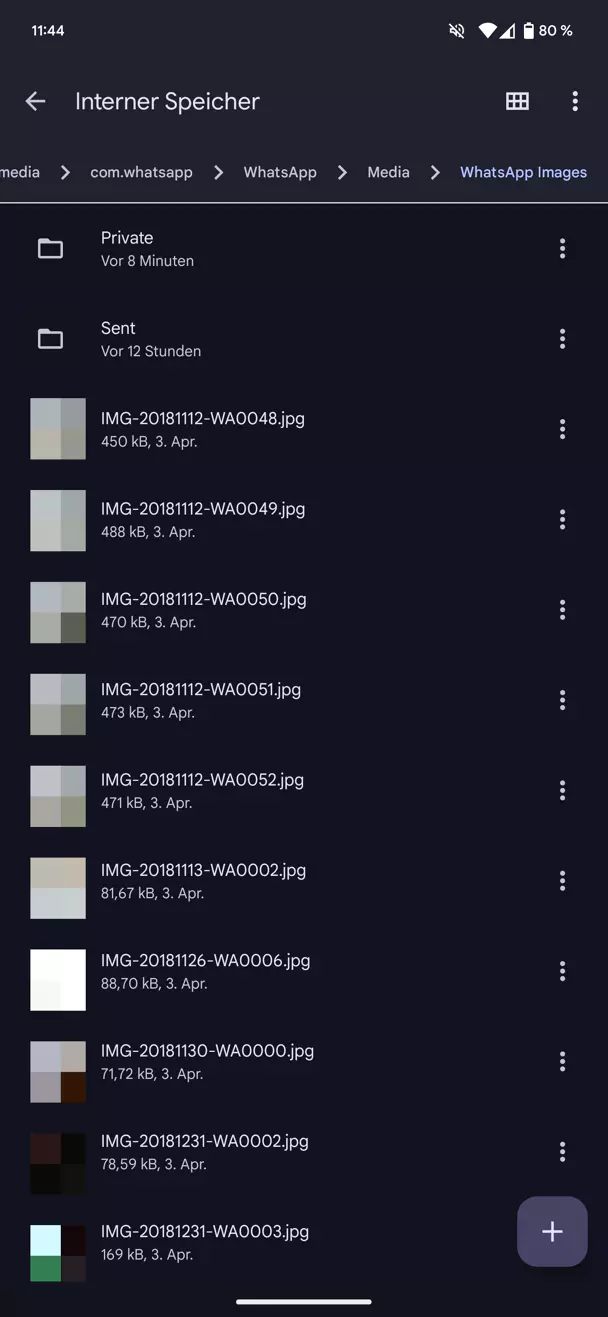
Task: Open the Private folder
Action: coord(127,248)
